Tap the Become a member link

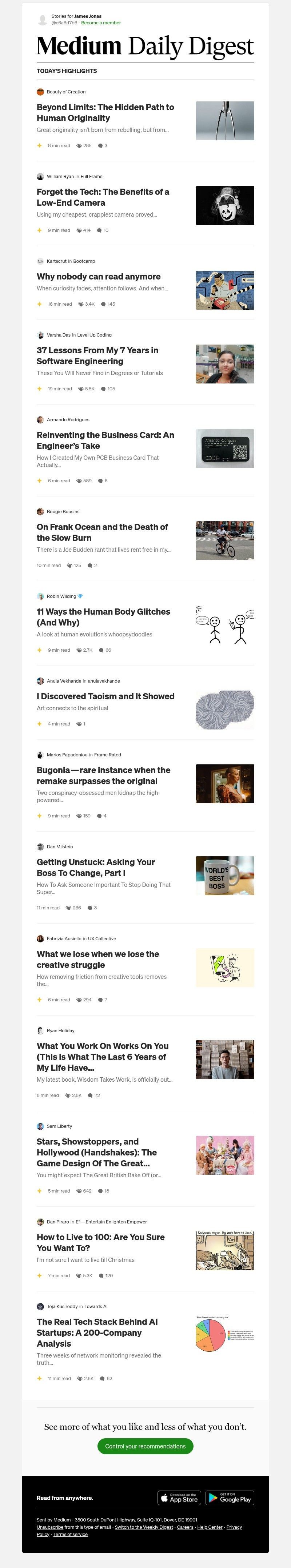click(x=101, y=23)
